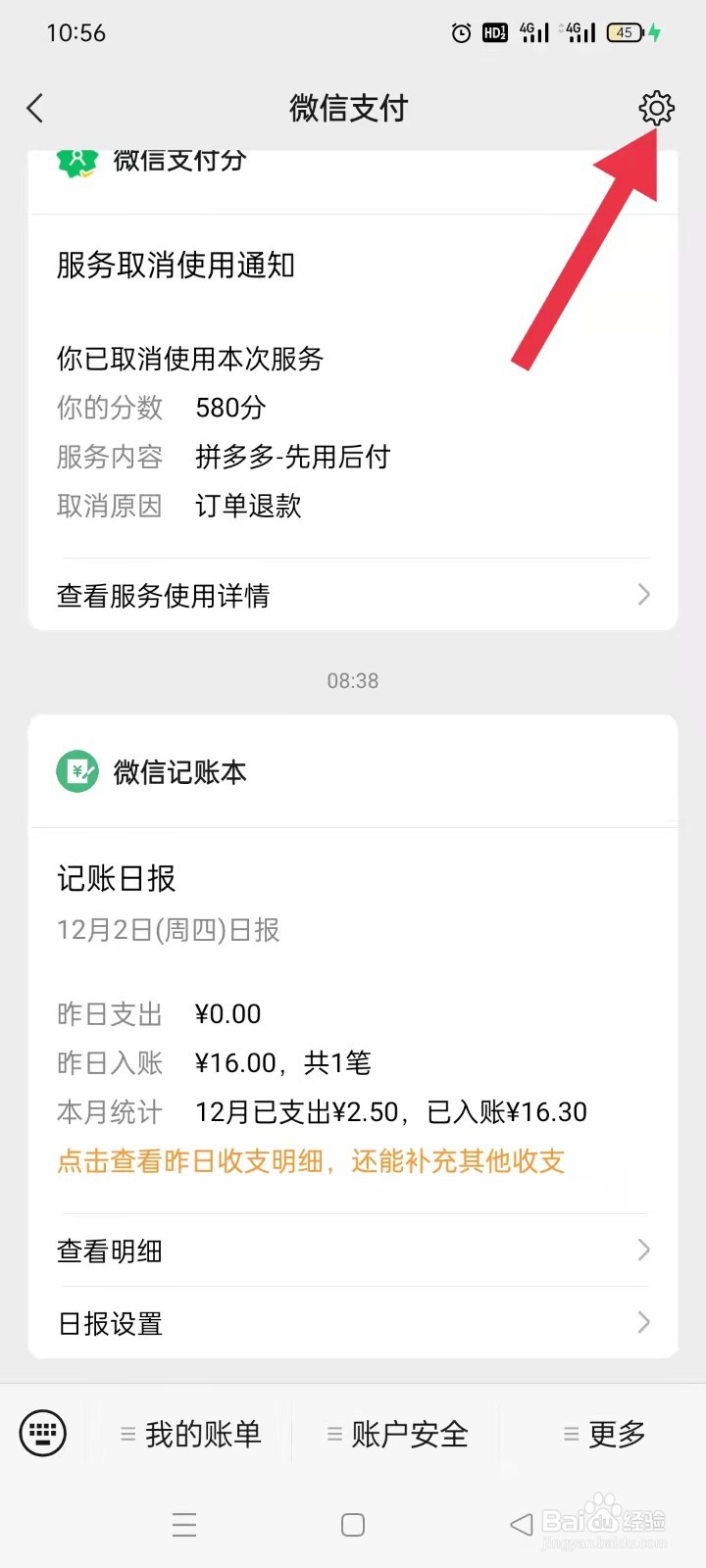
Task: Tap the HD status bar icon
Action: (x=495, y=32)
